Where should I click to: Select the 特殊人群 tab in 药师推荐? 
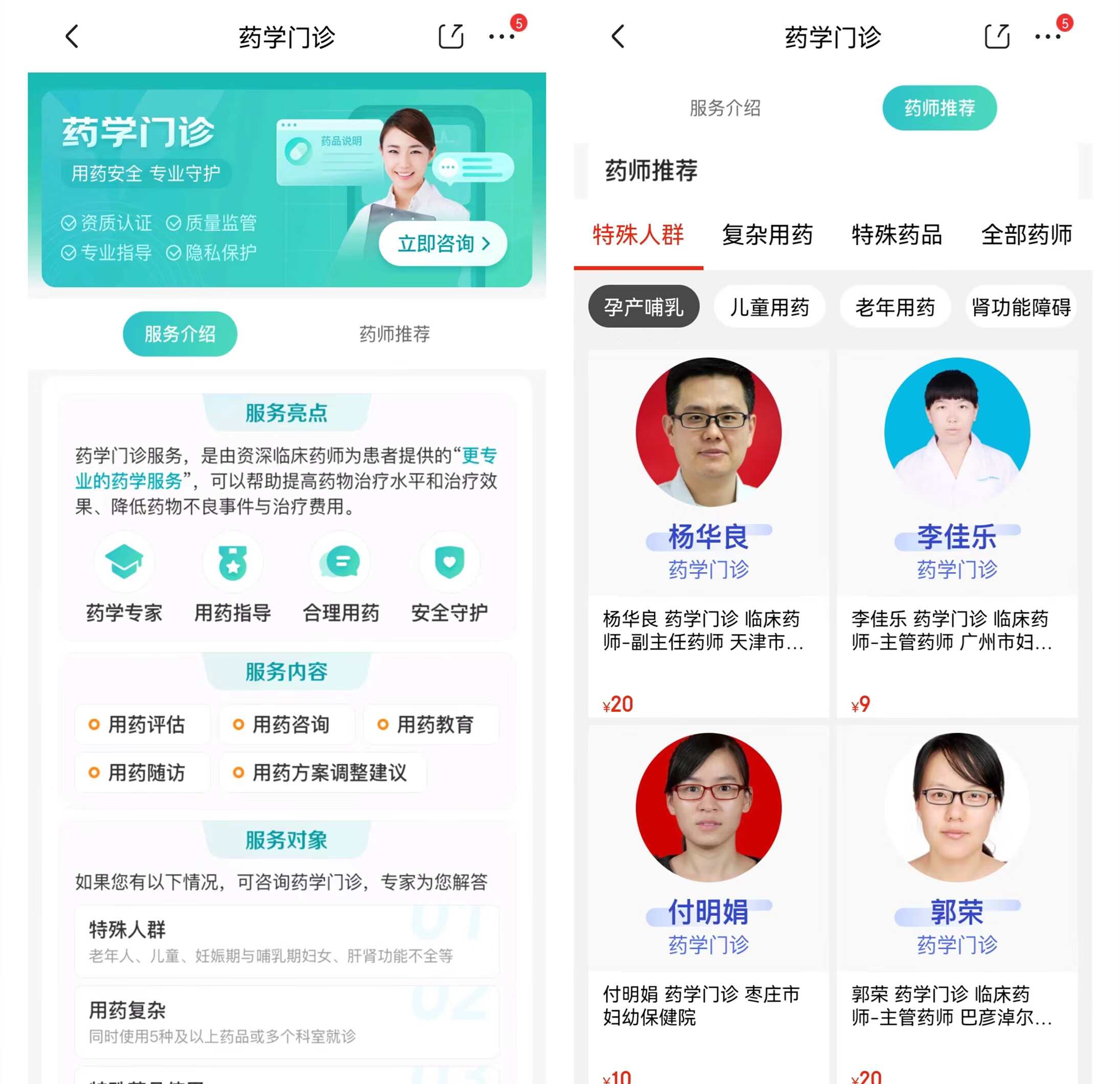click(638, 235)
